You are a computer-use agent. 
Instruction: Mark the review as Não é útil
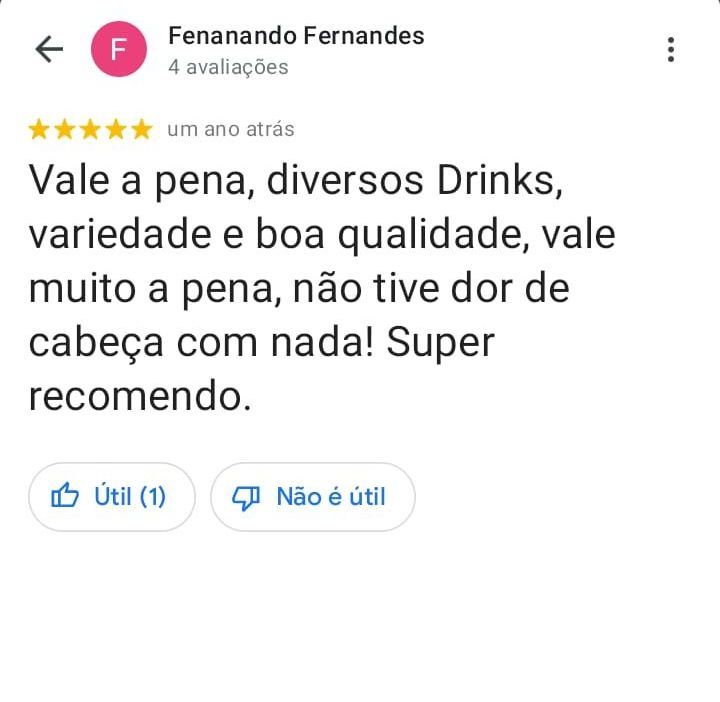[312, 496]
